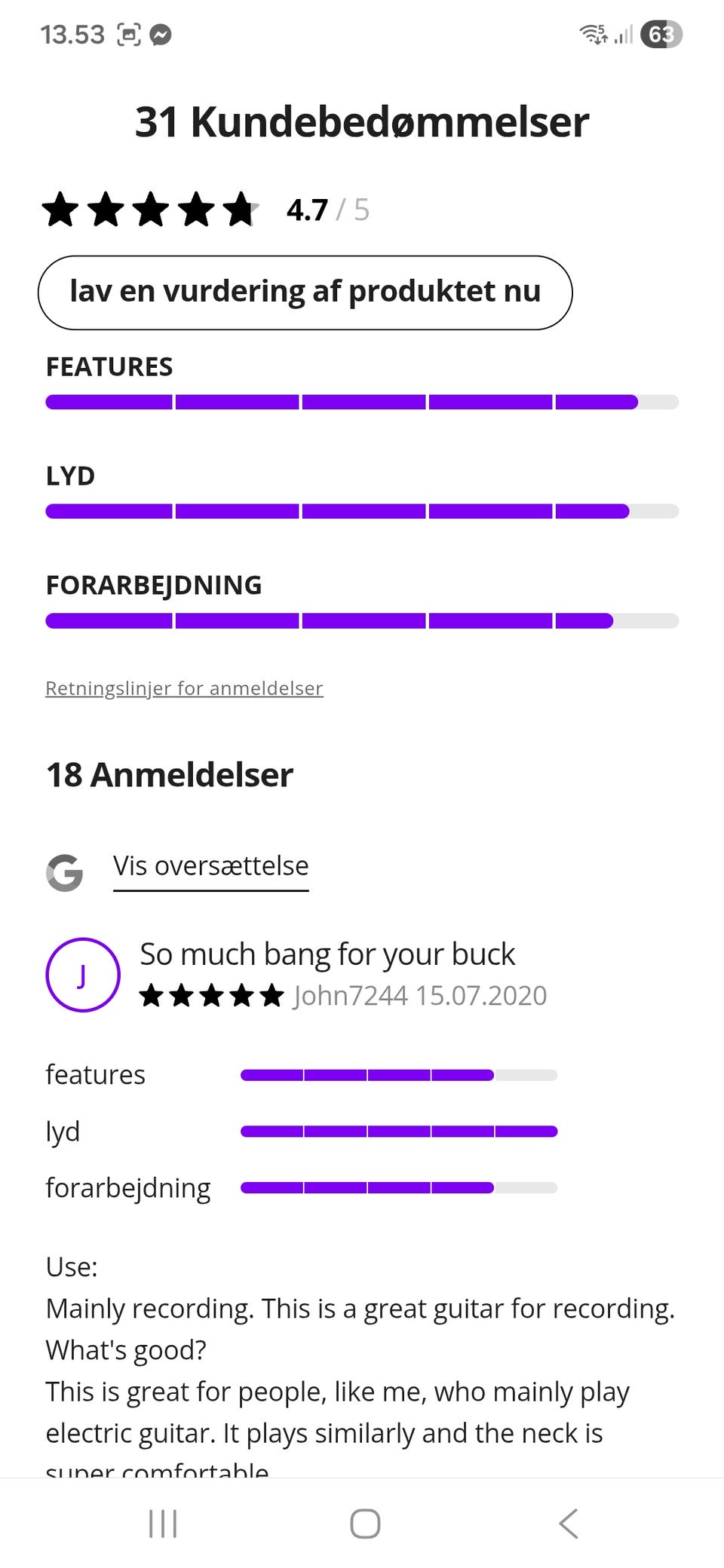This screenshot has width=724, height=1568.
Task: Open recent apps from navigation bar
Action: point(162,1523)
